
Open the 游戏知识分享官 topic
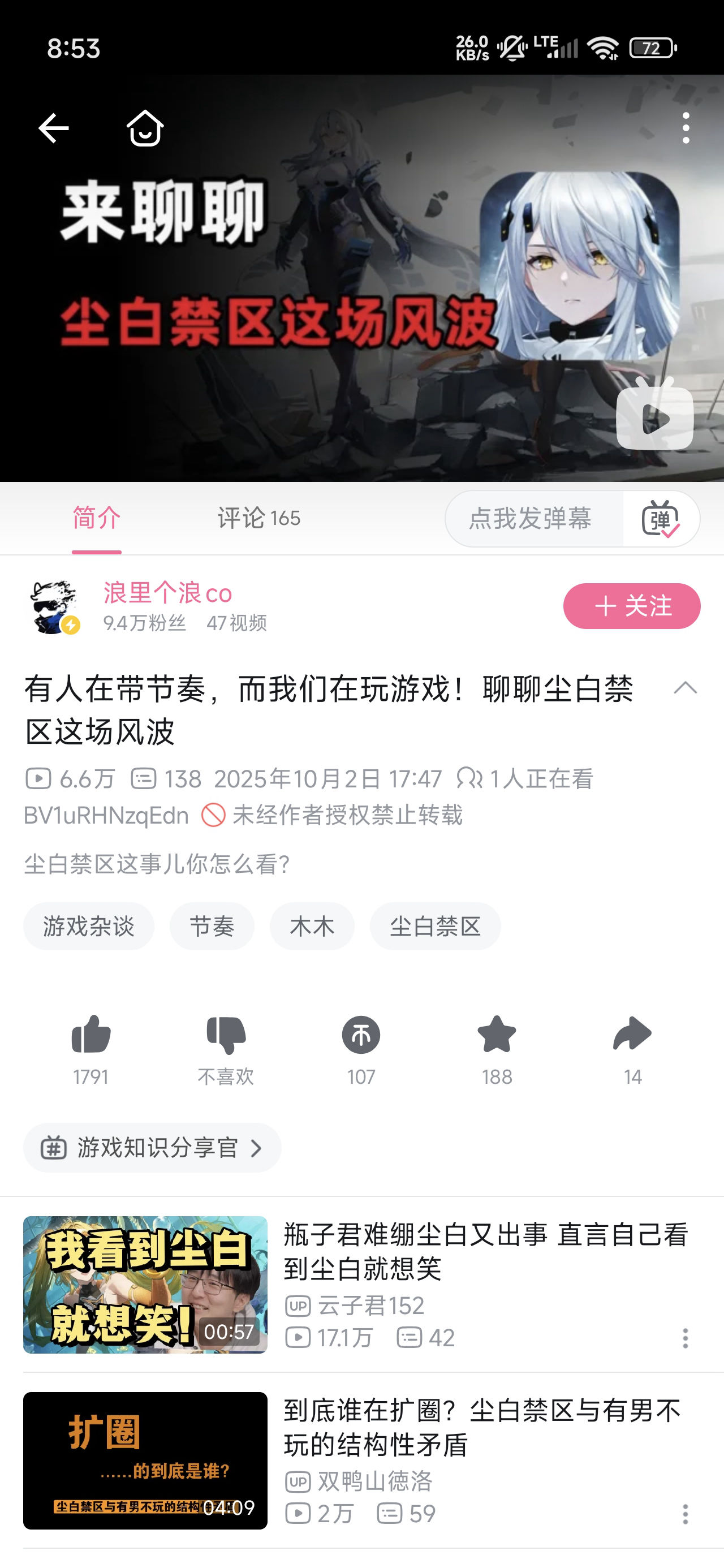tap(152, 1148)
